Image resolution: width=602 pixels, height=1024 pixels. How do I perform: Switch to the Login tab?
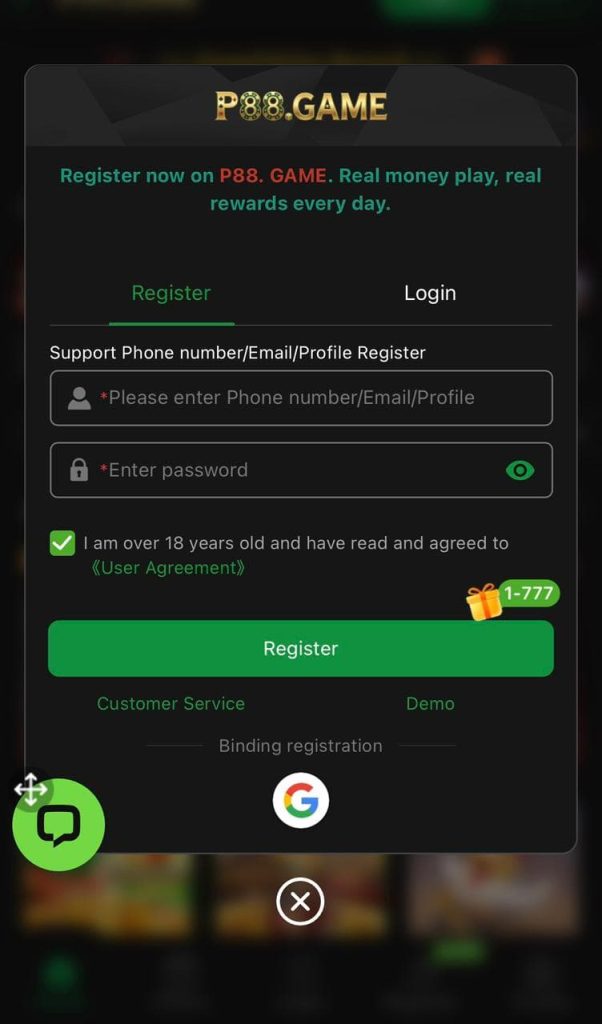coord(430,293)
